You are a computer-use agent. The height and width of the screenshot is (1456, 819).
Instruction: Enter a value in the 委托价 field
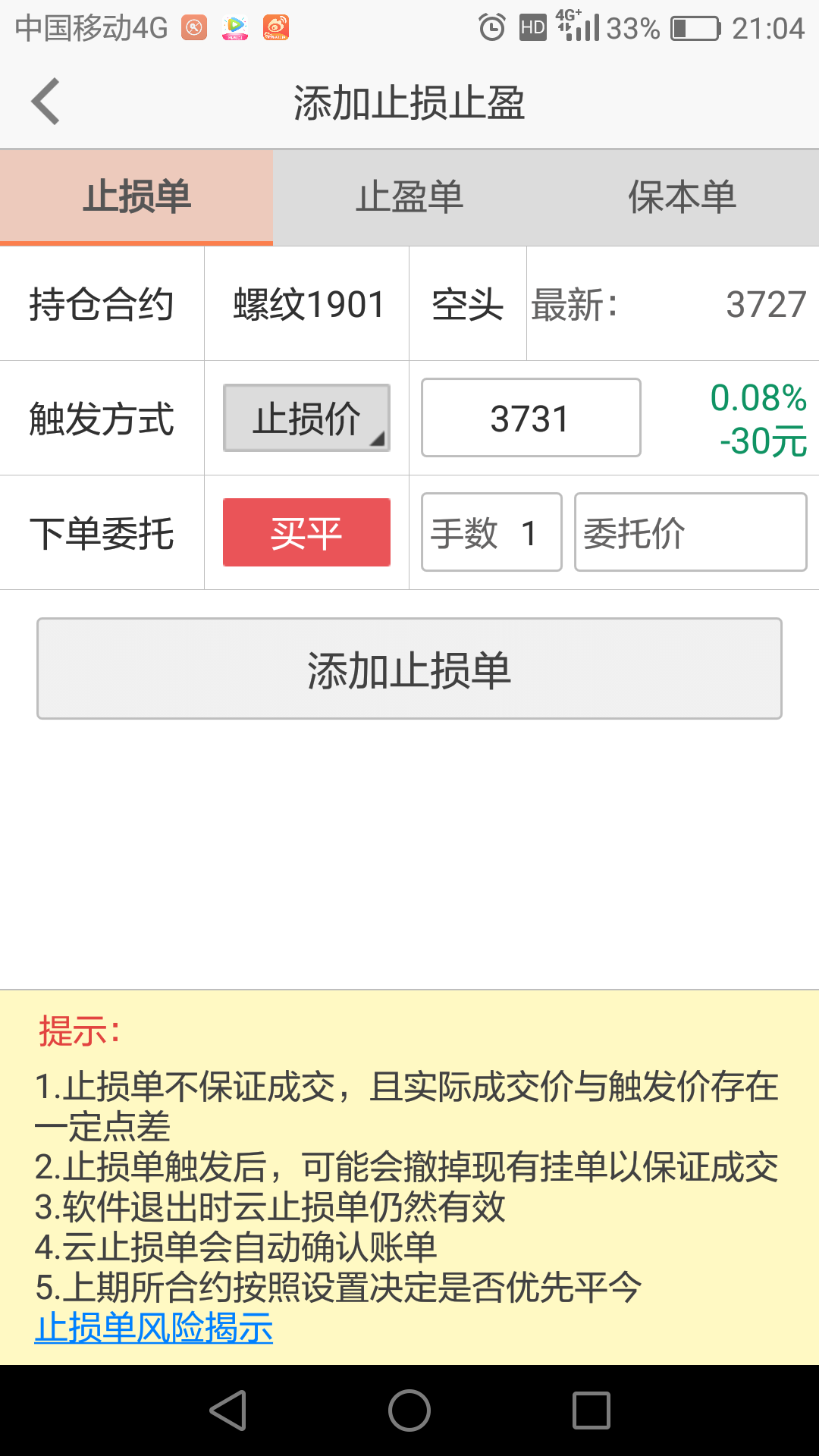pyautogui.click(x=690, y=532)
